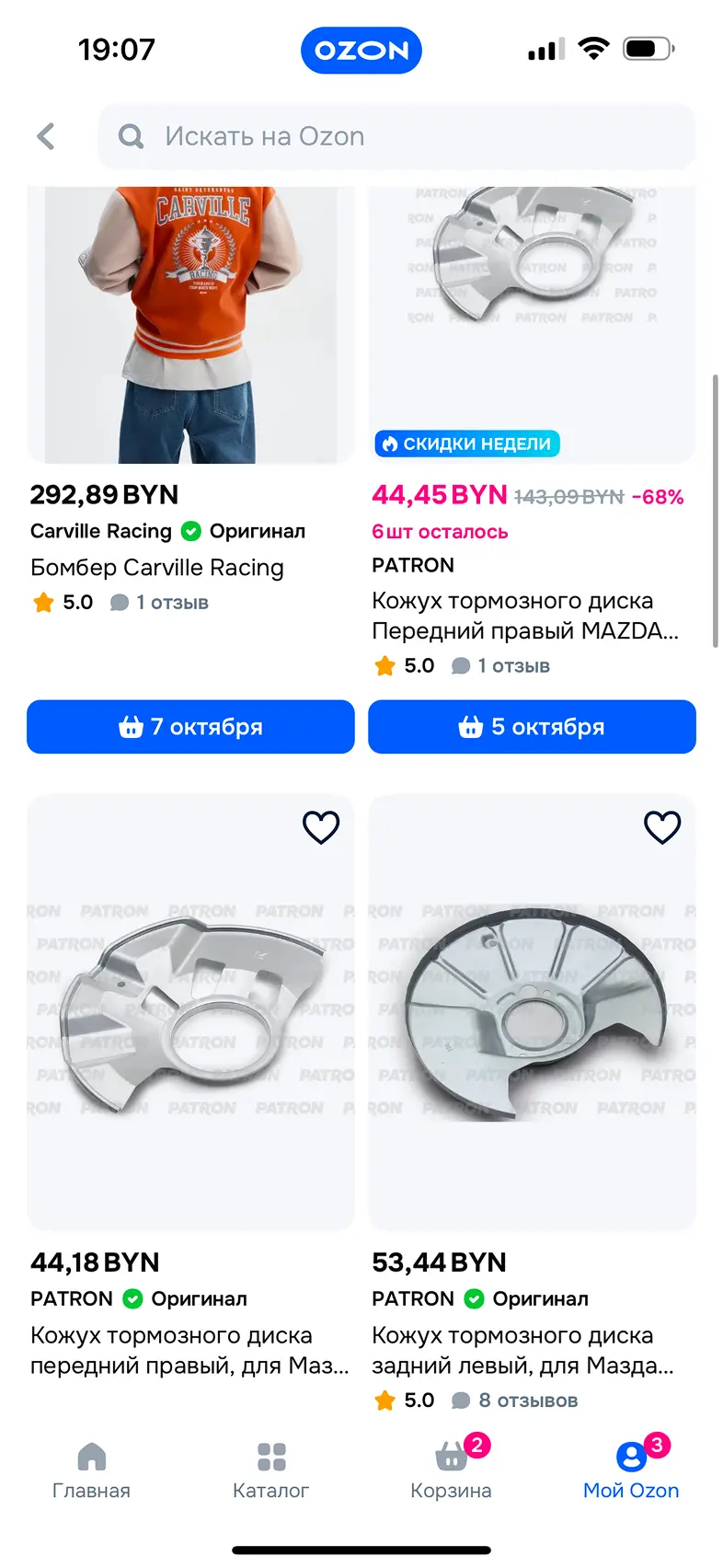Screen dimensions: 723x1568
Task: Switch to the Главная tab
Action: click(91, 1470)
